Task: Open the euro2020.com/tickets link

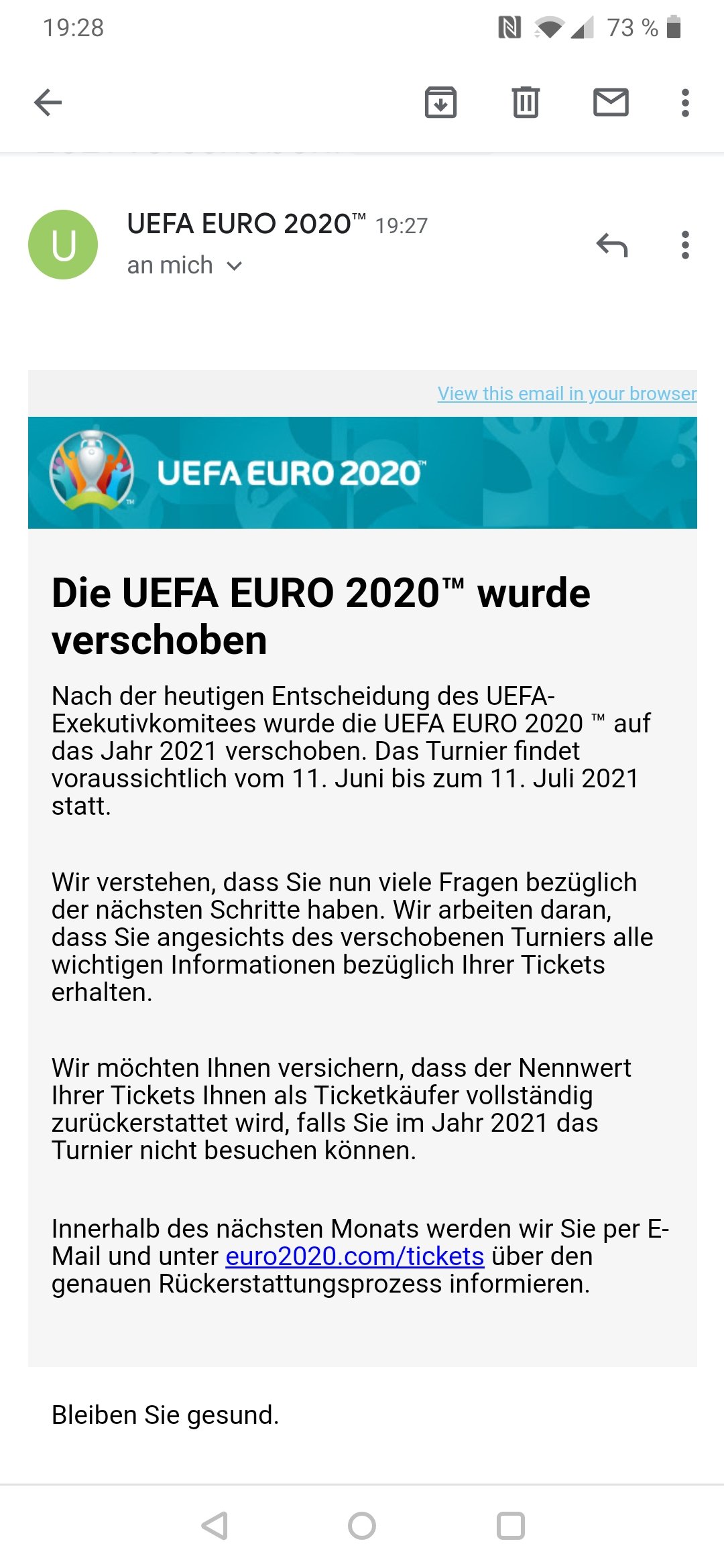Action: pos(355,1256)
